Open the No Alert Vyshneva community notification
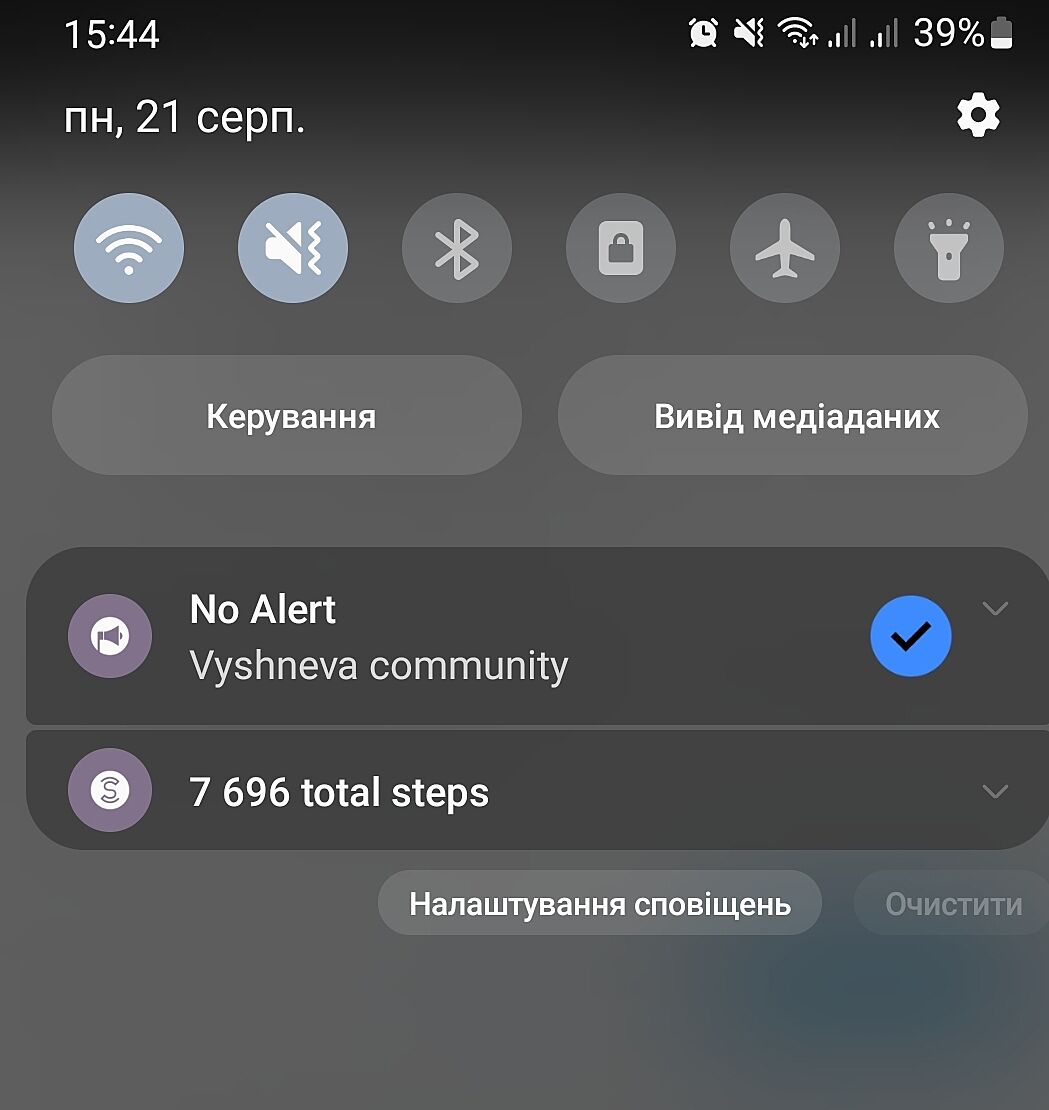Image resolution: width=1049 pixels, height=1110 pixels. click(450, 637)
